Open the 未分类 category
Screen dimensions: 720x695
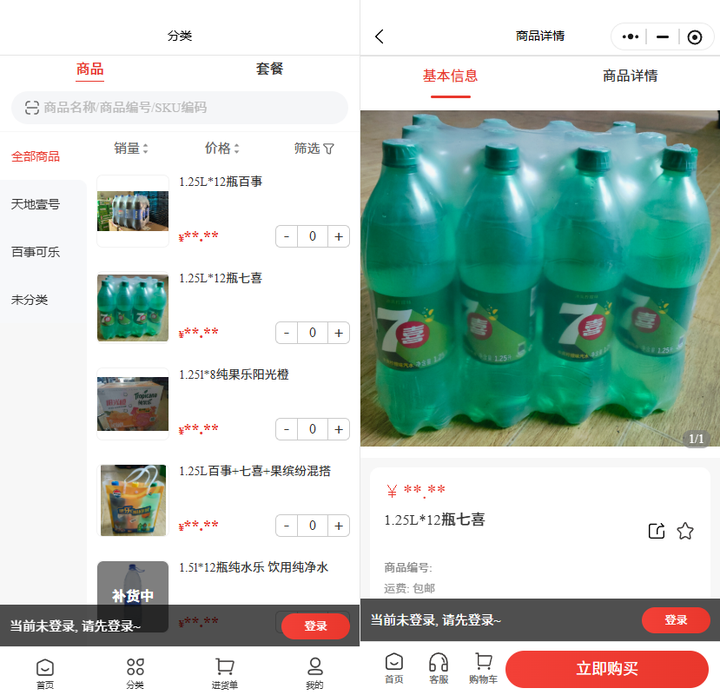click(x=30, y=300)
